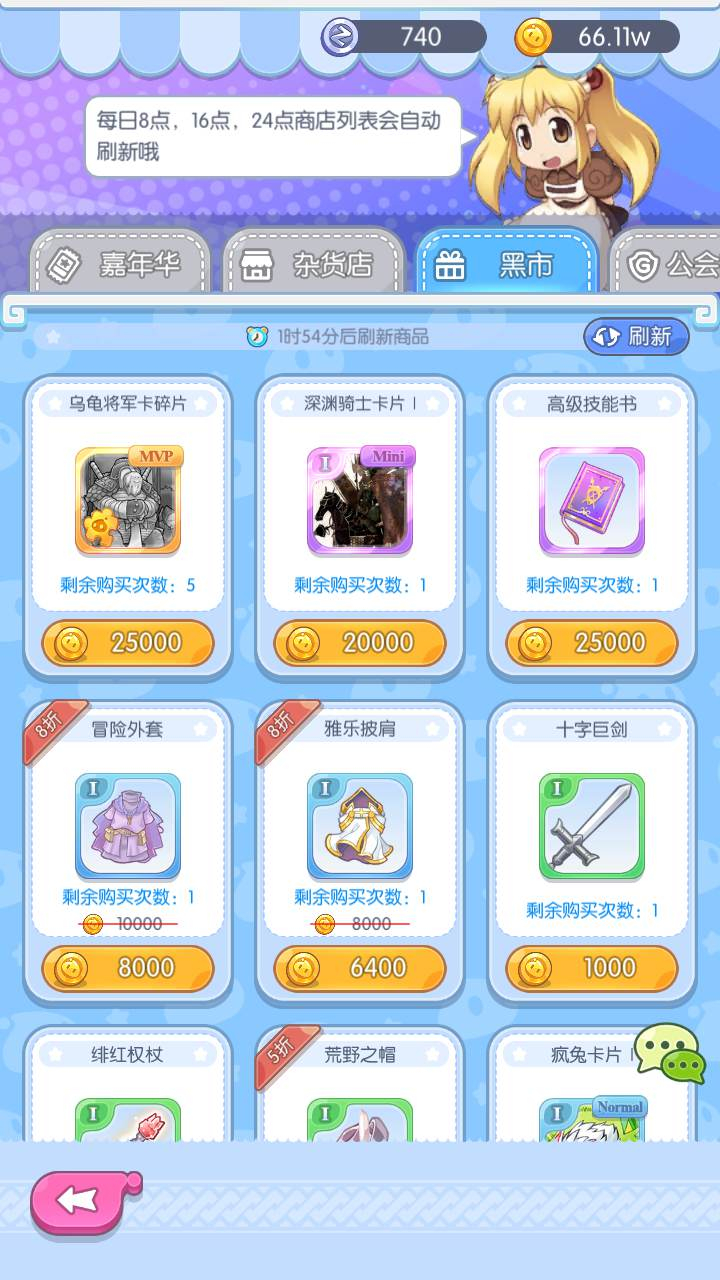720x1280 pixels.
Task: View the 乌龟将军卡碎片 item icon
Action: click(128, 501)
